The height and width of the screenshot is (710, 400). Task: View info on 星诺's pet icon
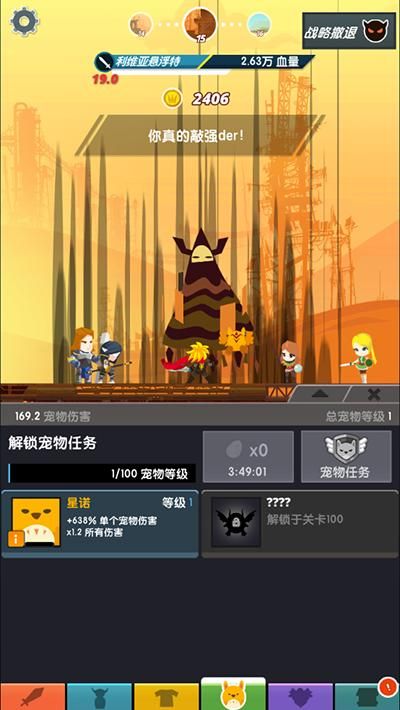pos(14,539)
